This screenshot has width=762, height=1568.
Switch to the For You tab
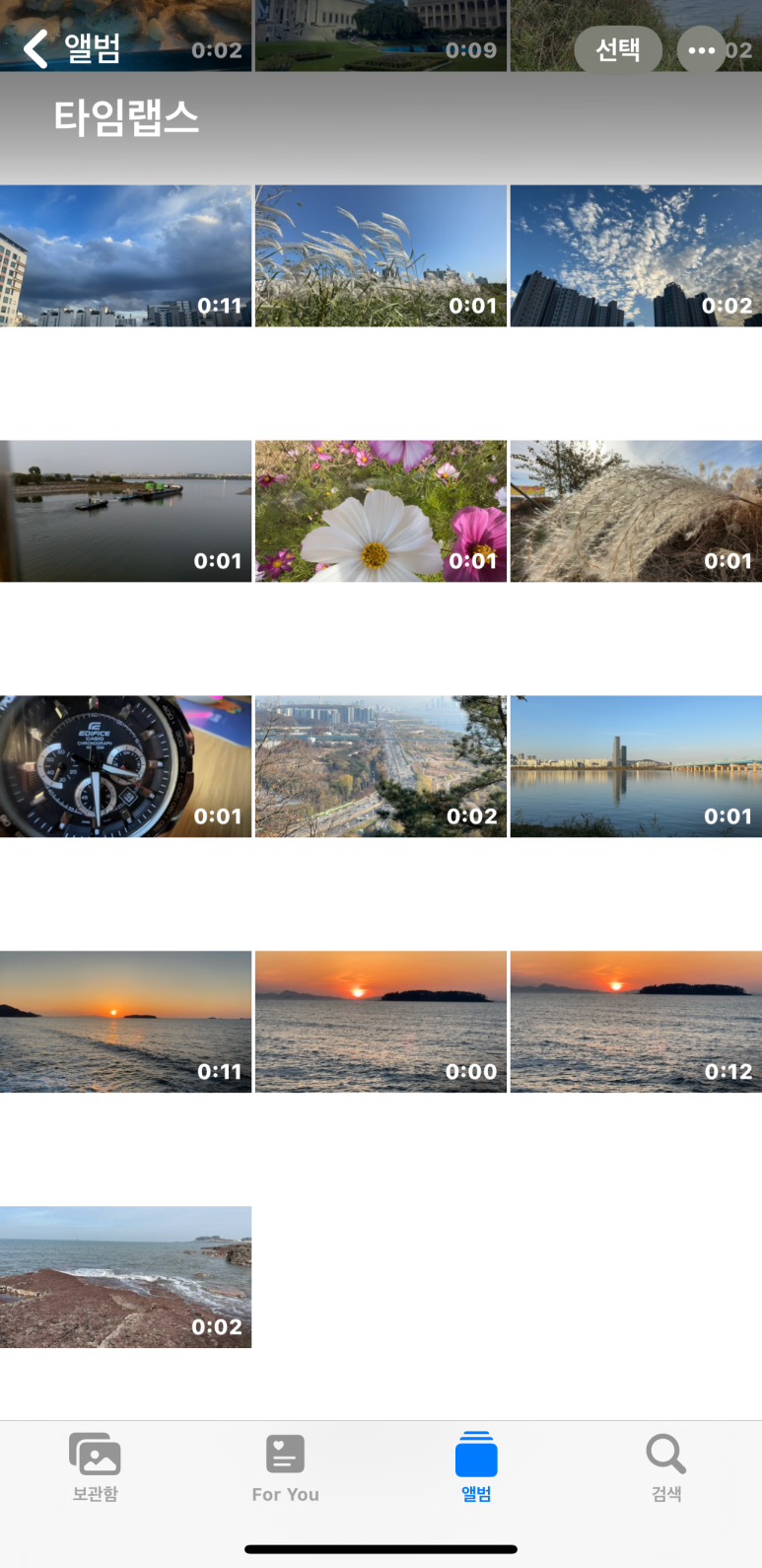pyautogui.click(x=285, y=1467)
